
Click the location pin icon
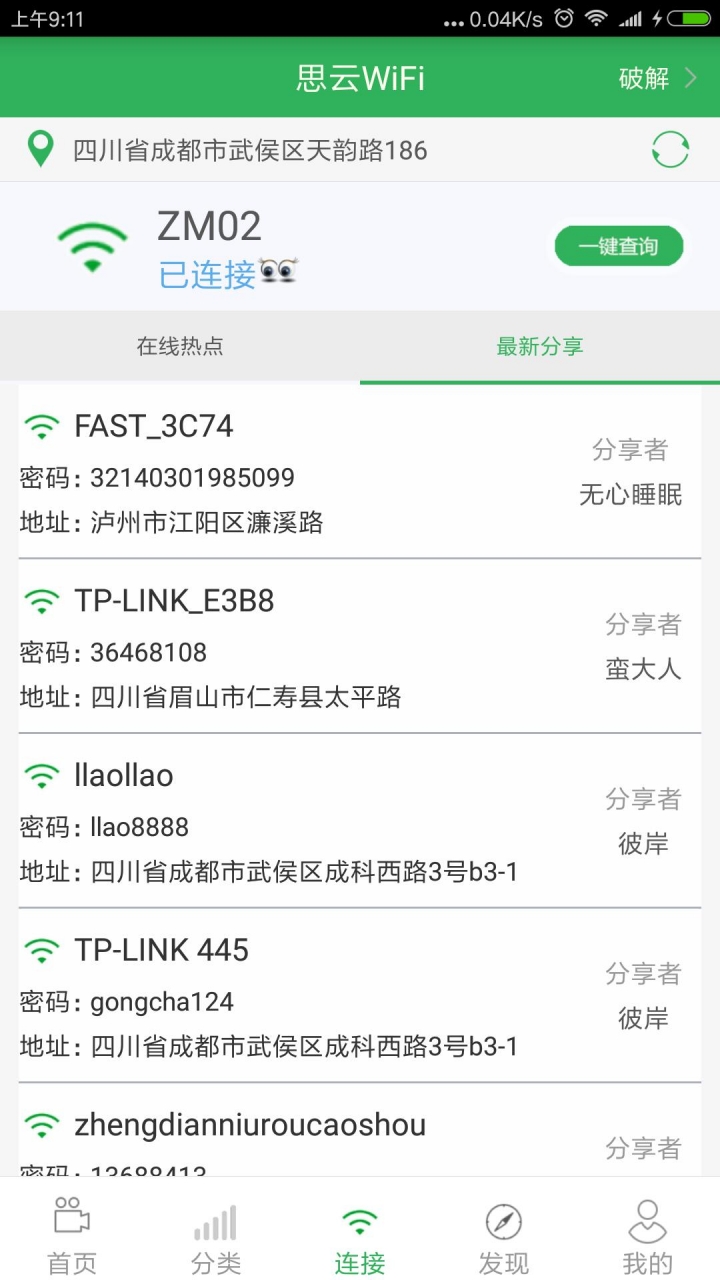pos(40,150)
